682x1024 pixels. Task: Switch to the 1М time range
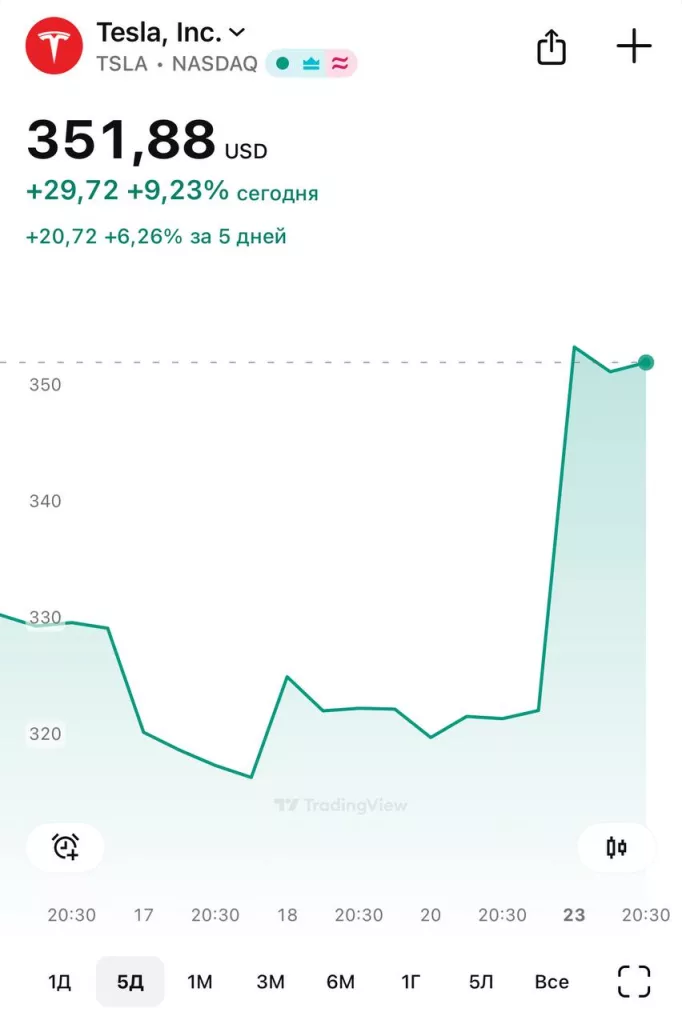(200, 981)
